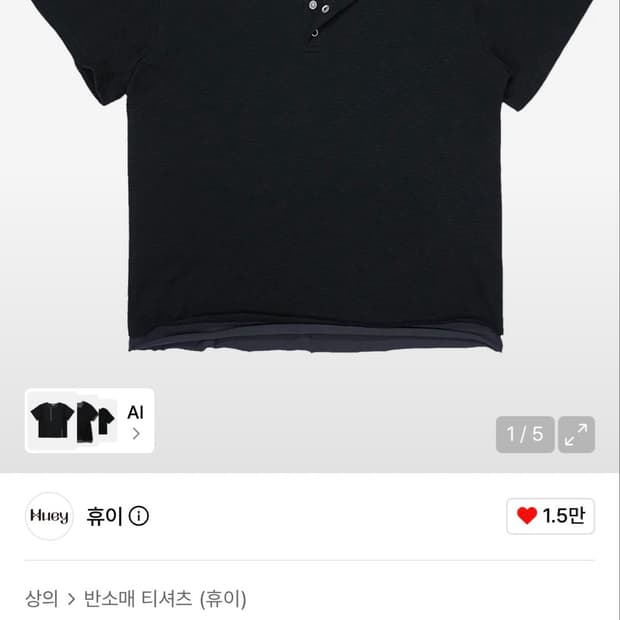
Task: Like the product with the heart button
Action: click(550, 516)
